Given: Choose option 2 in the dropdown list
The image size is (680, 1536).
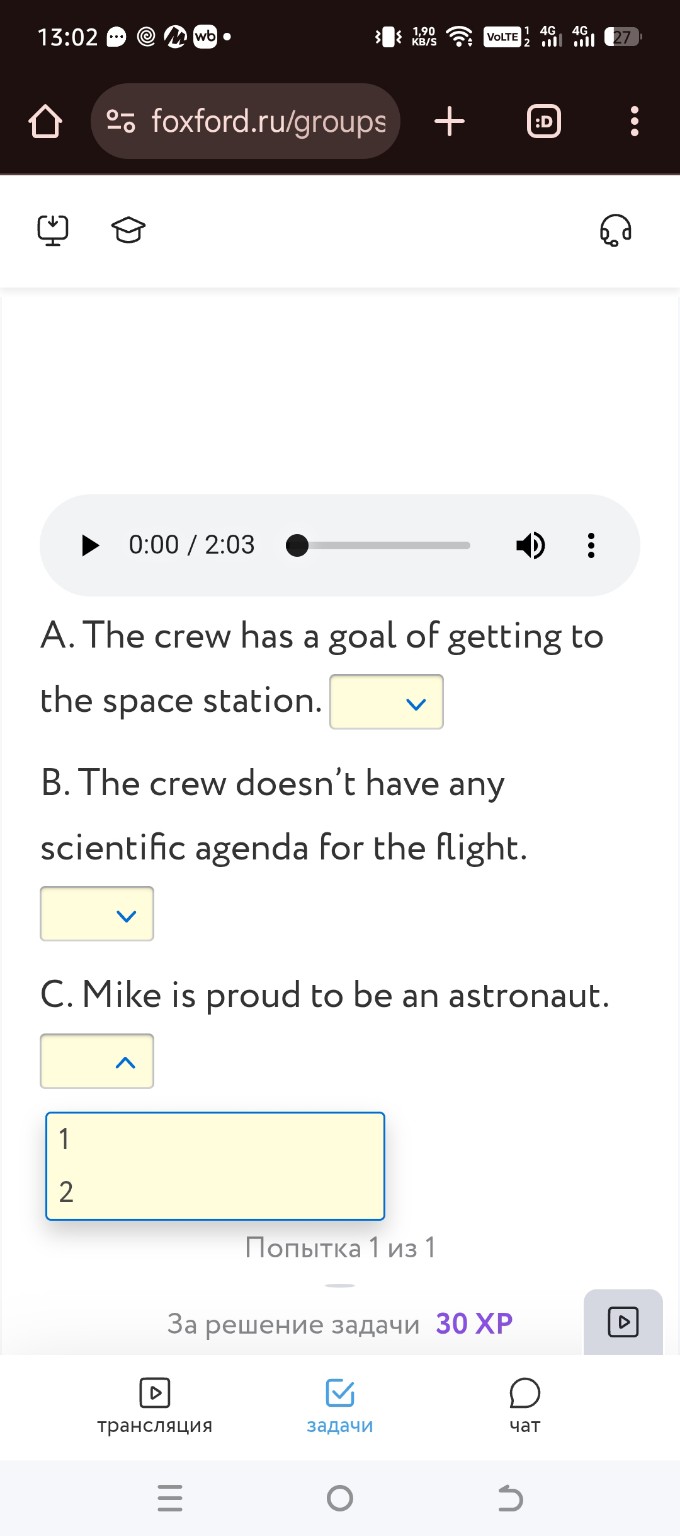Looking at the screenshot, I should coord(214,1192).
